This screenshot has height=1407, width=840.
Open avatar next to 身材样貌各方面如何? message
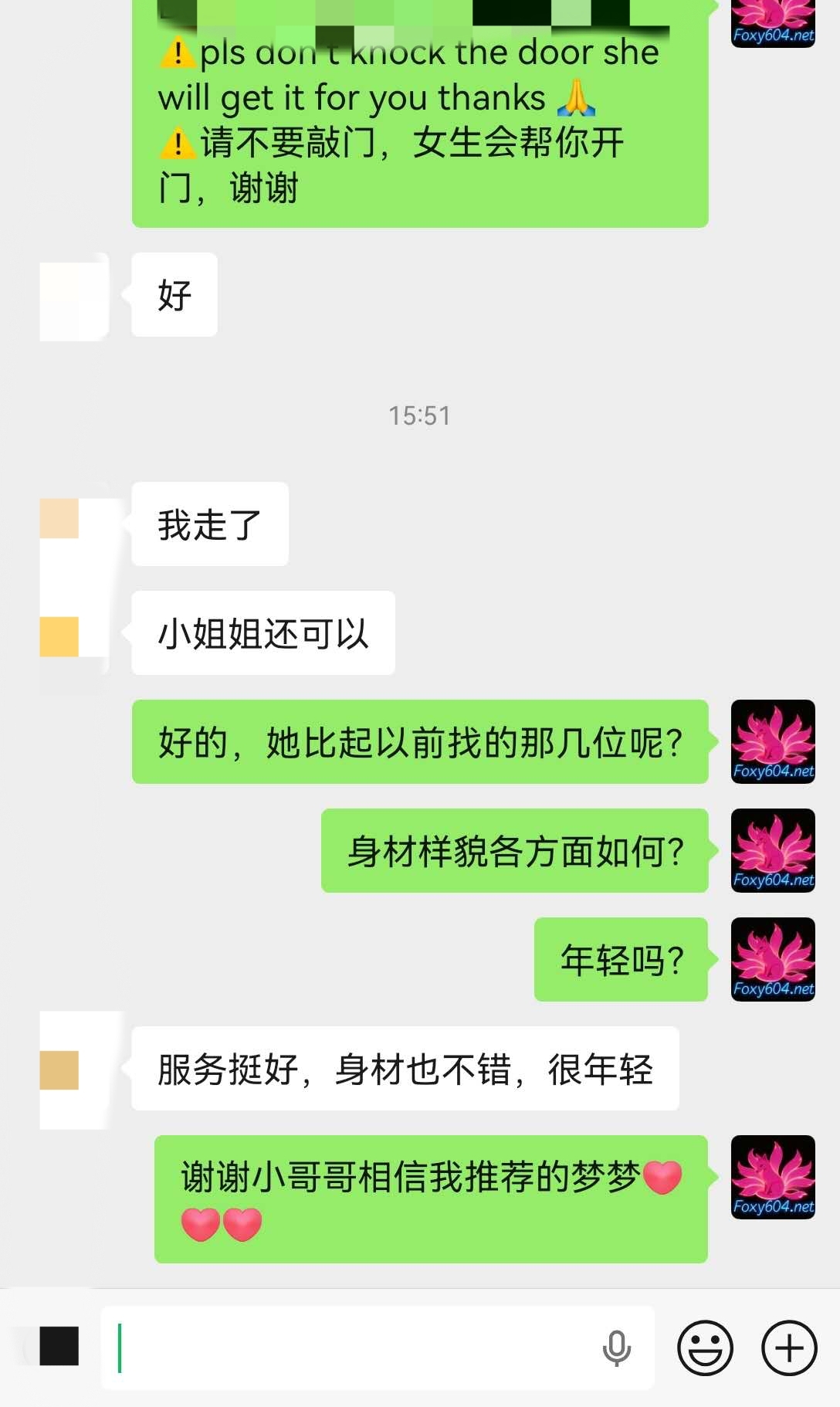[x=773, y=851]
